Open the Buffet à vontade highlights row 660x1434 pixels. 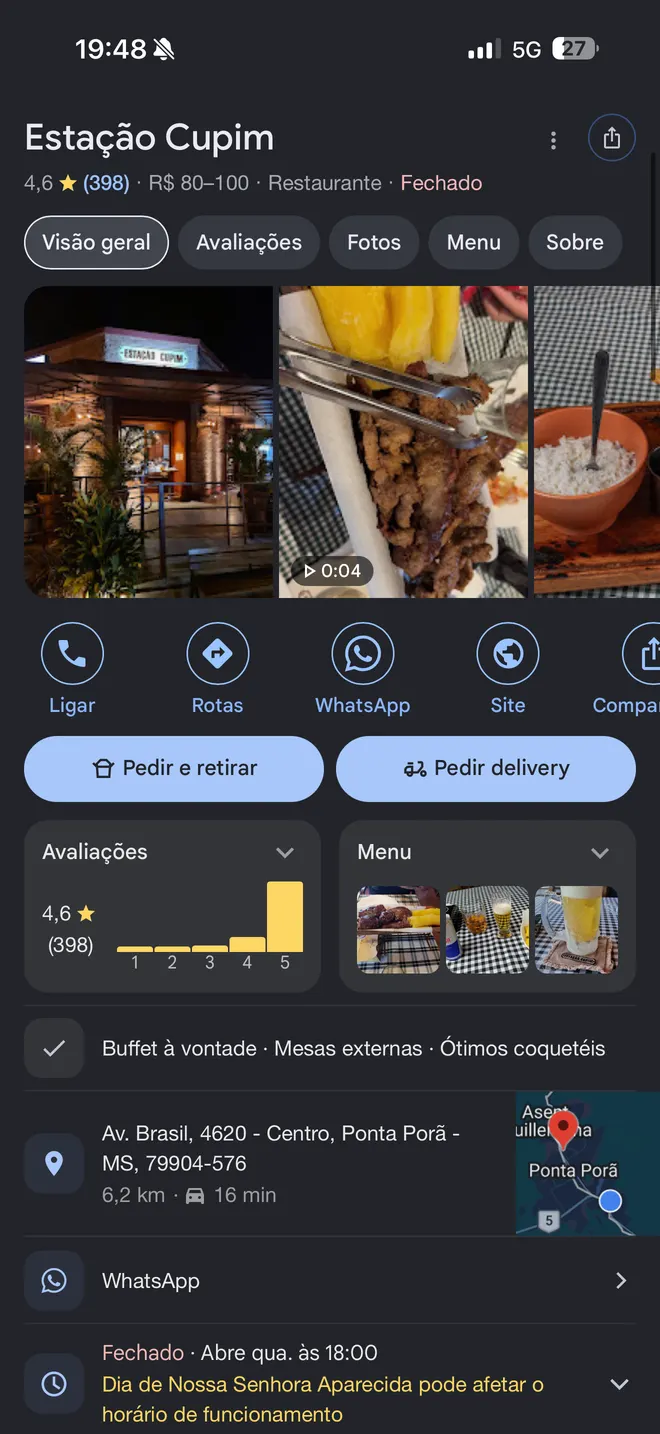(x=330, y=1048)
